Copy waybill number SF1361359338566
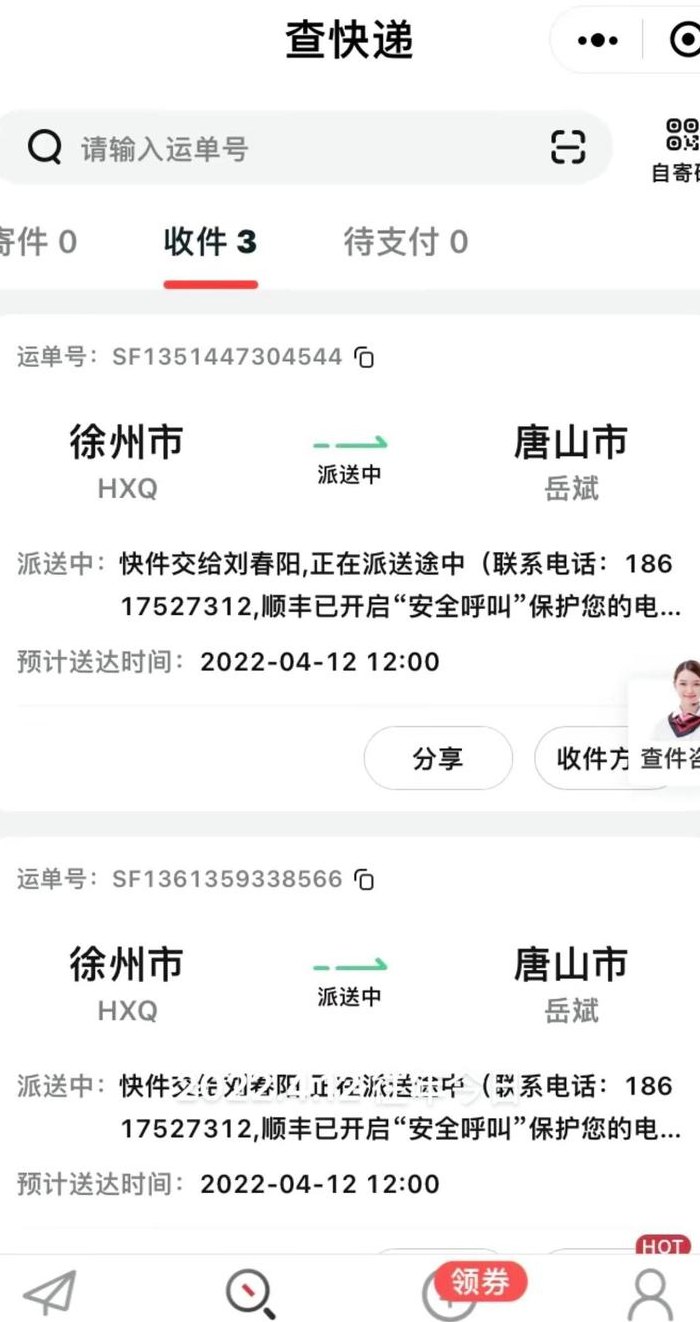Screen dimensions: 700x1322 (x=366, y=880)
